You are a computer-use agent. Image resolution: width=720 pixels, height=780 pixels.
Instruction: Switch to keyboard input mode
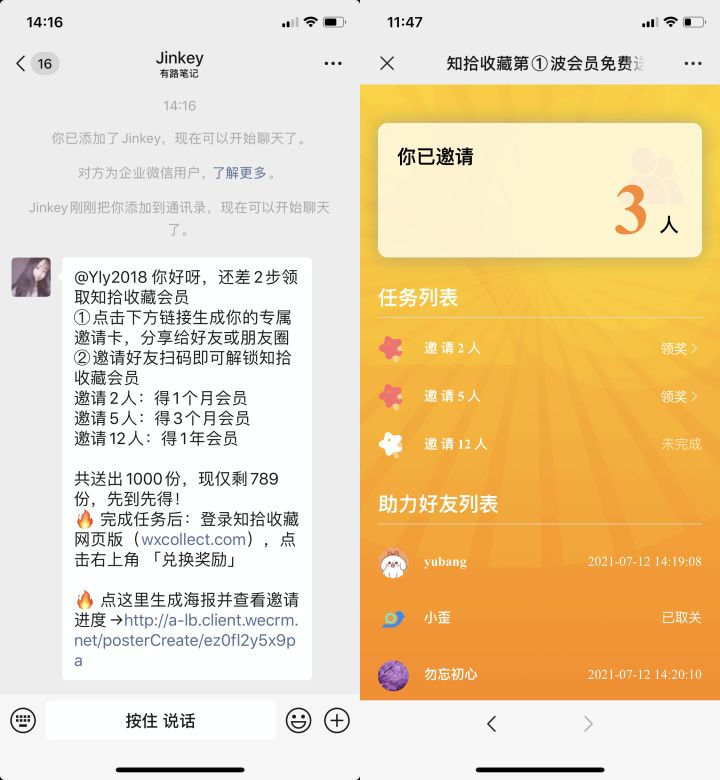point(23,720)
